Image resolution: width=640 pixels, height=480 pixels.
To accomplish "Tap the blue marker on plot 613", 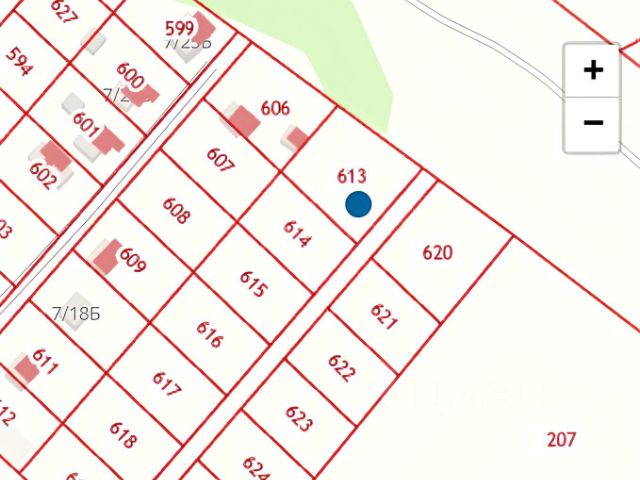I will tap(359, 205).
